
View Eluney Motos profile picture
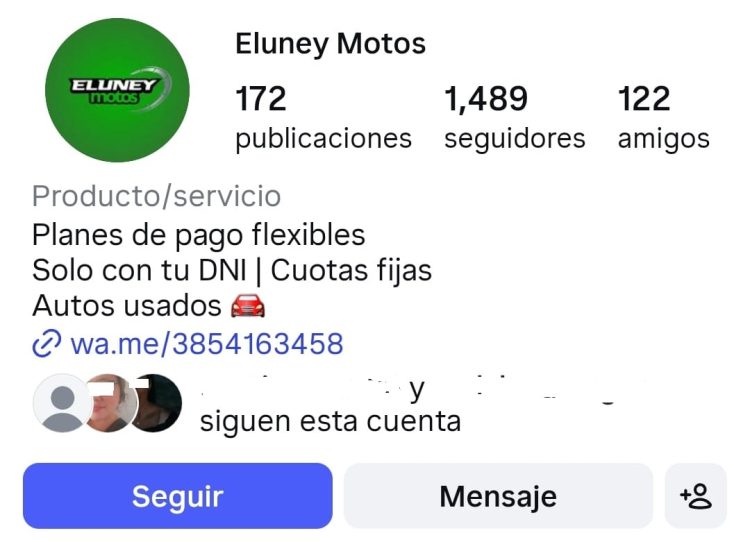point(118,91)
